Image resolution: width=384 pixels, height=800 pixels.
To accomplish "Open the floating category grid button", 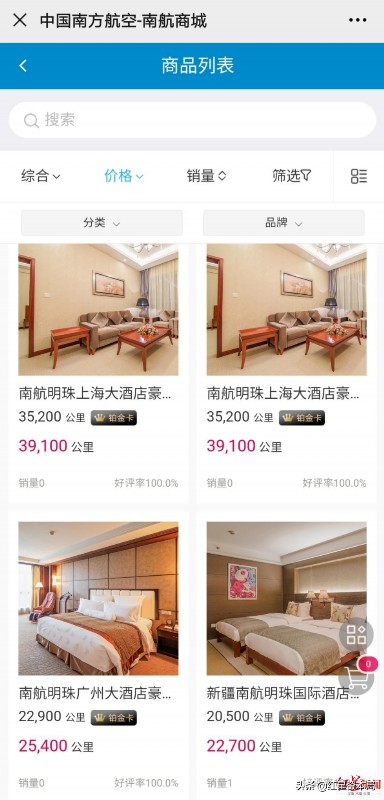I will coord(356,634).
